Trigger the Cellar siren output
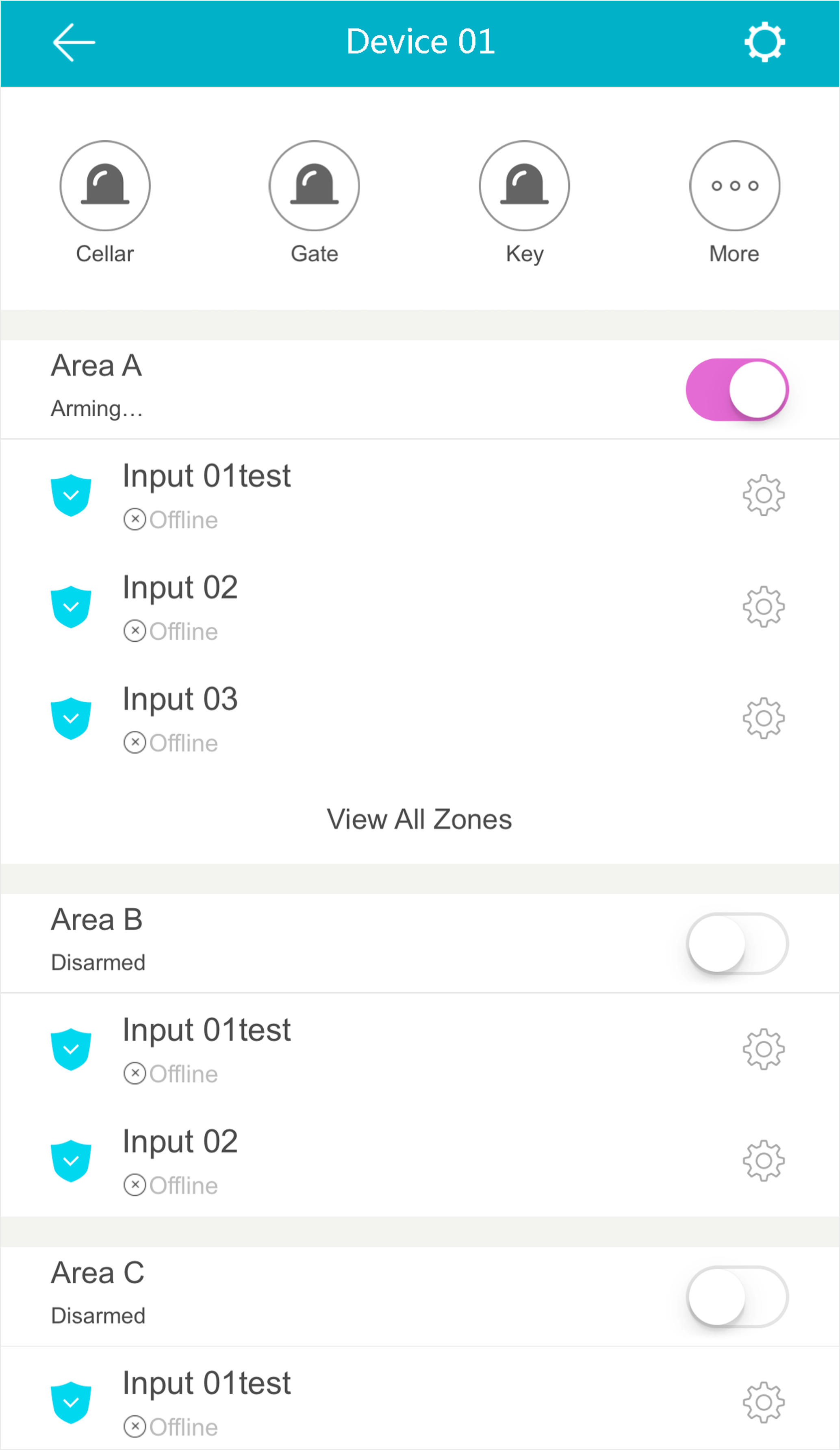The height and width of the screenshot is (1450, 840). click(105, 186)
